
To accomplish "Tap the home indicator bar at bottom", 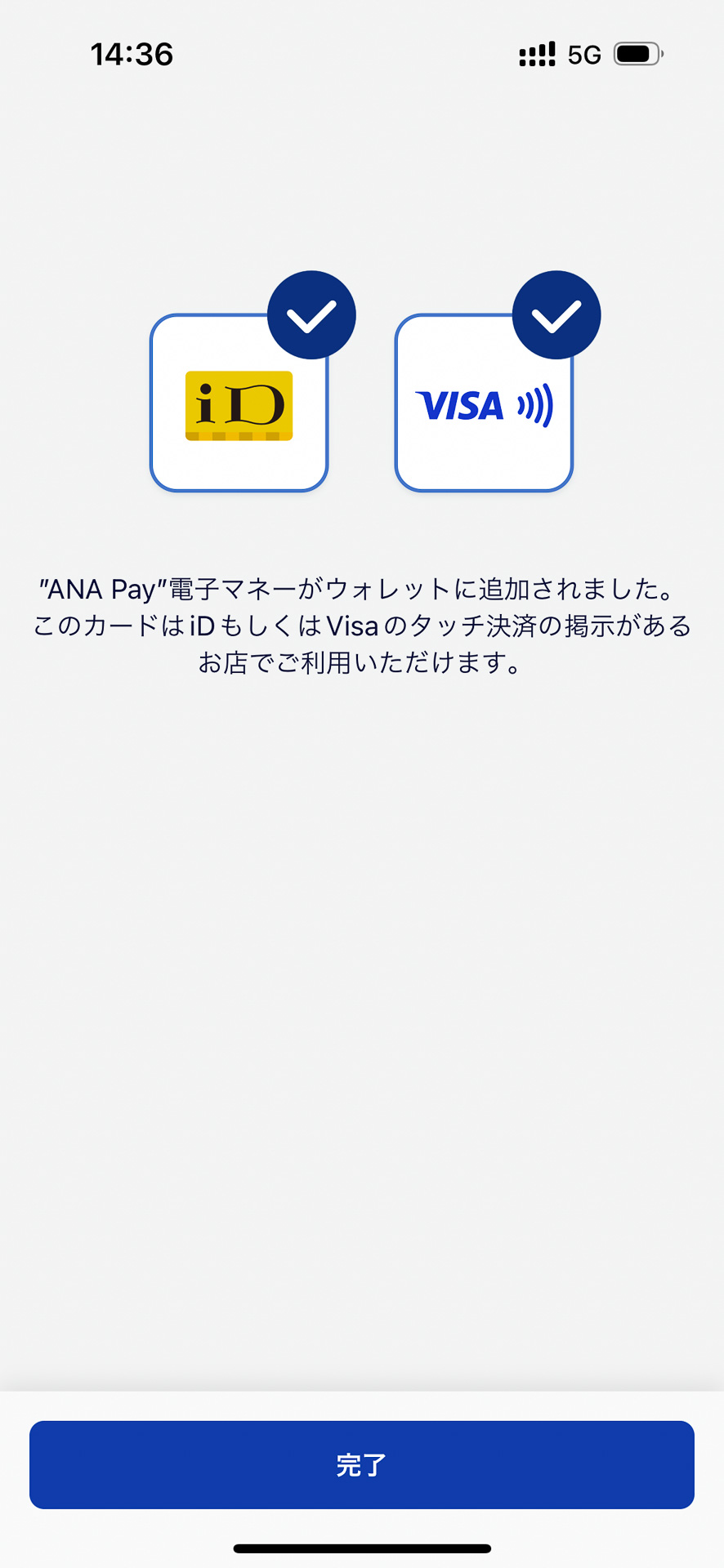I will click(362, 1548).
